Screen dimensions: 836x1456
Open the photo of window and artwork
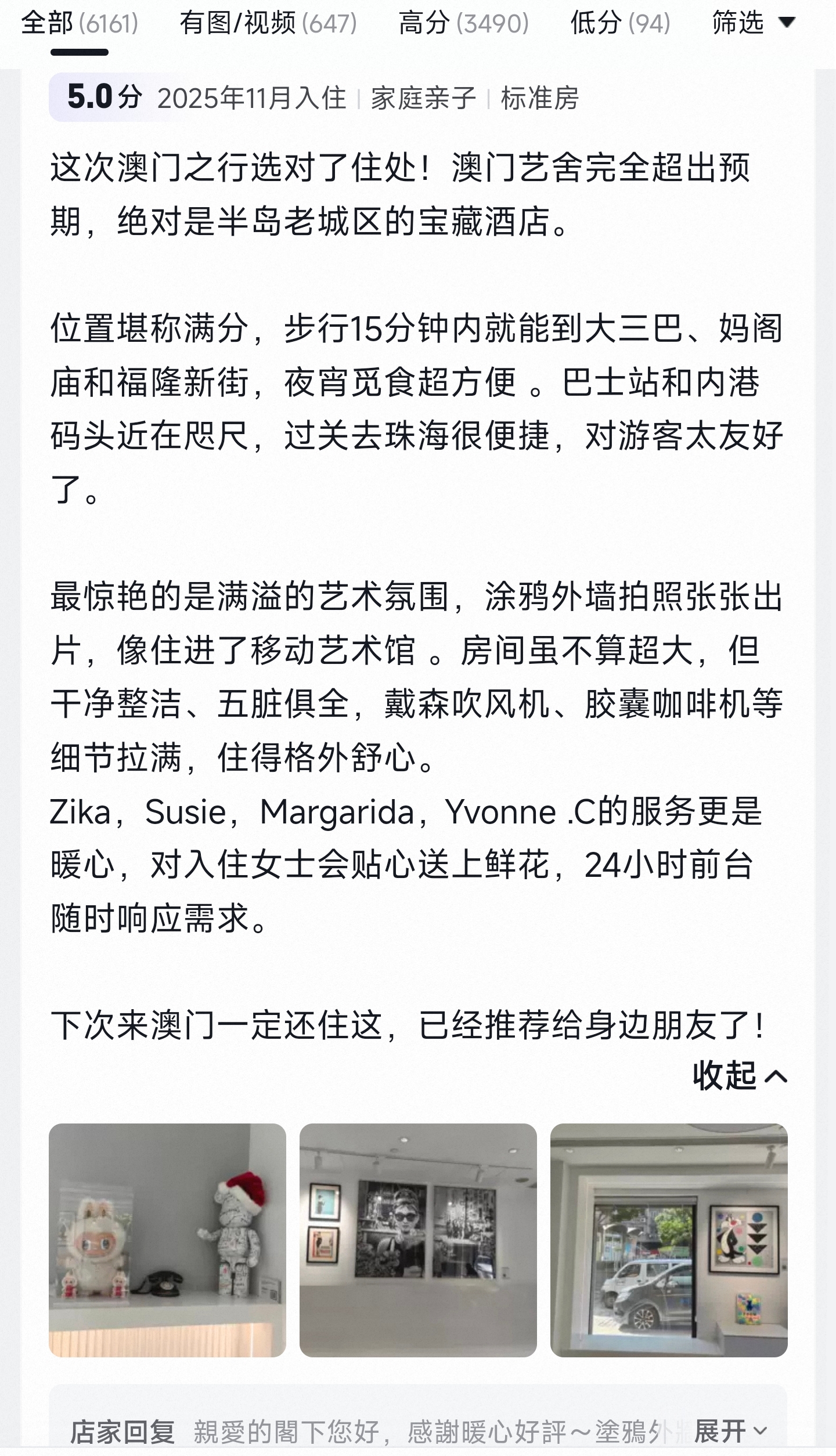pyautogui.click(x=669, y=1240)
